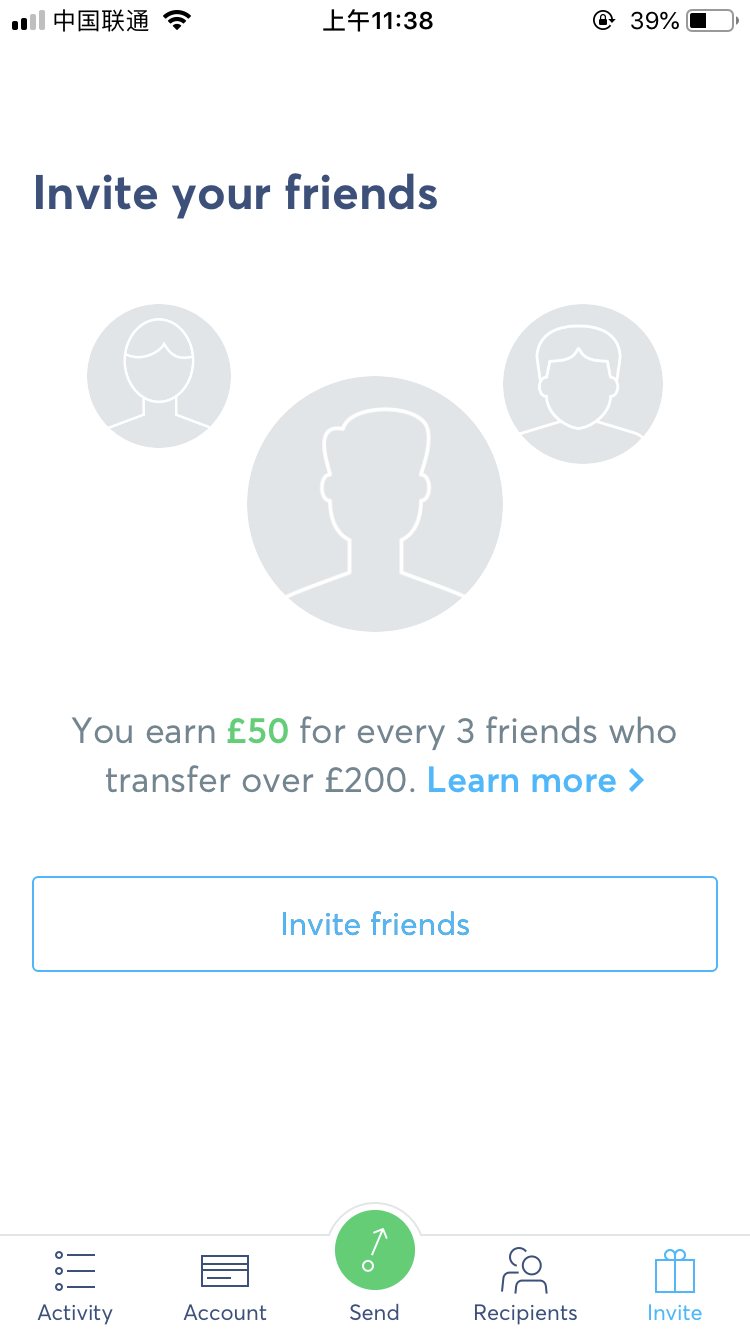Switch to the Activity tab
The image size is (750, 1334).
point(75,1285)
